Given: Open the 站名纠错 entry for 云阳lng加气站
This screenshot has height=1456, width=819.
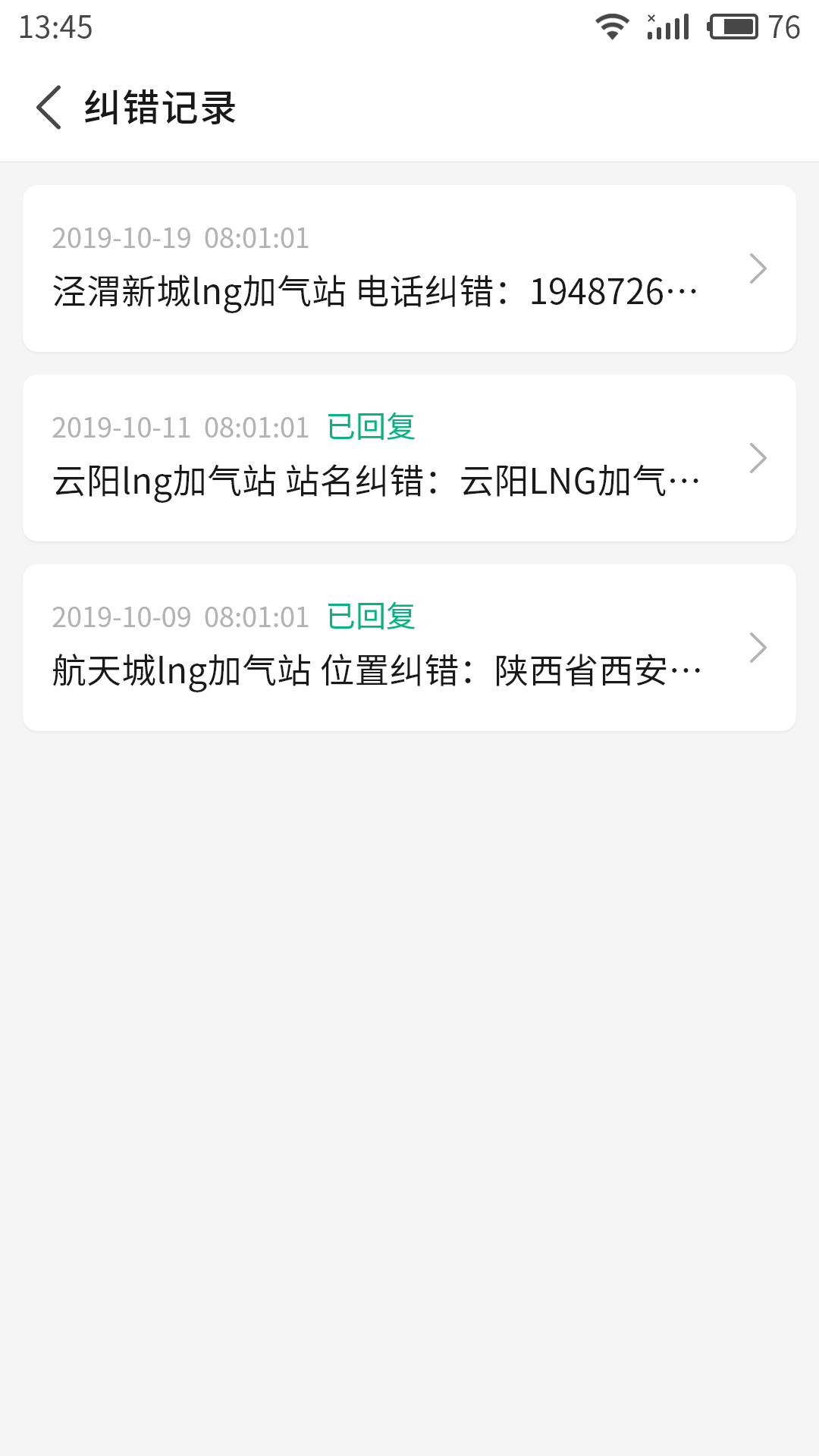Looking at the screenshot, I should [x=375, y=479].
